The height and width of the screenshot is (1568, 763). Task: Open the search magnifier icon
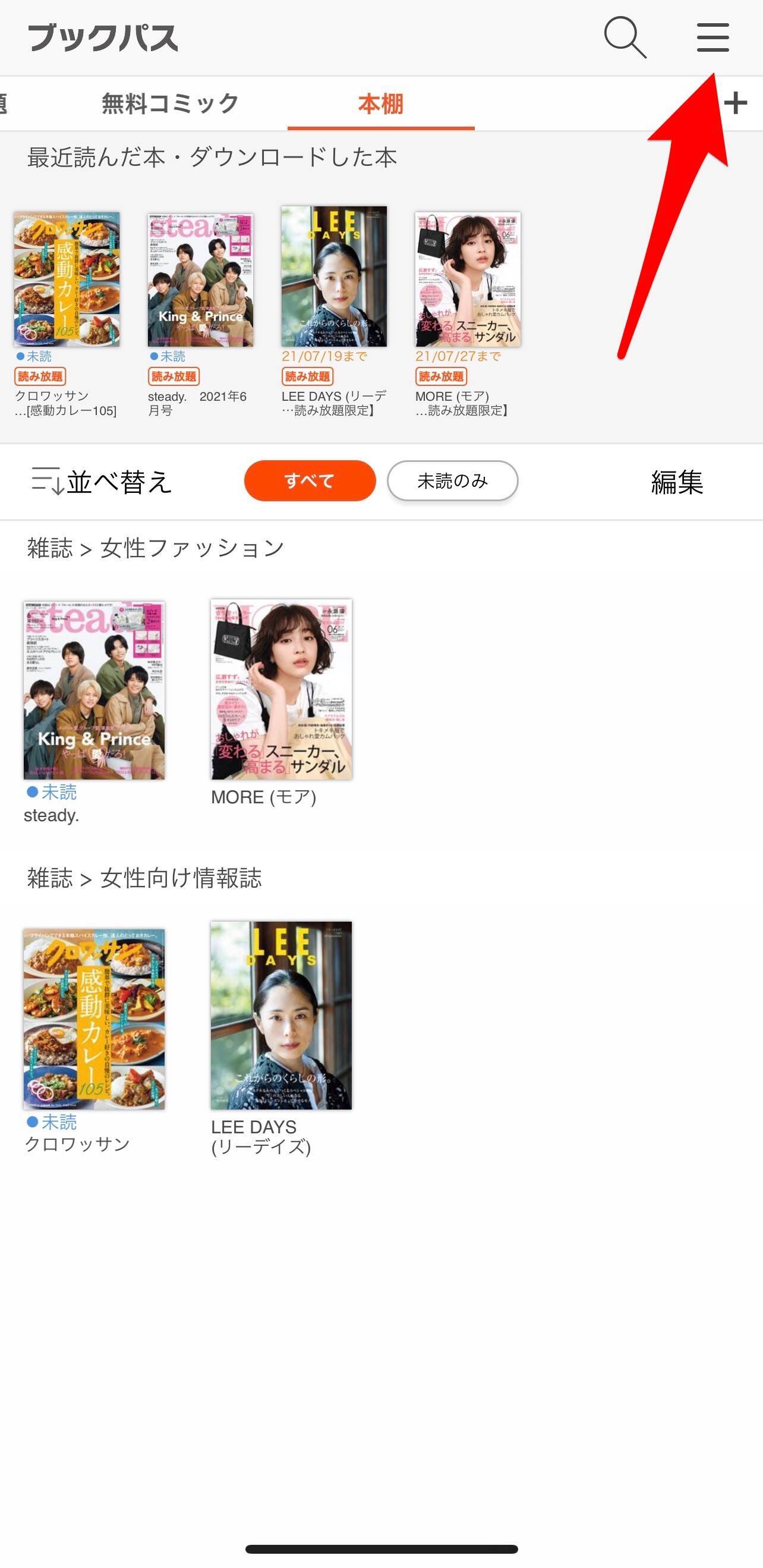[x=625, y=37]
